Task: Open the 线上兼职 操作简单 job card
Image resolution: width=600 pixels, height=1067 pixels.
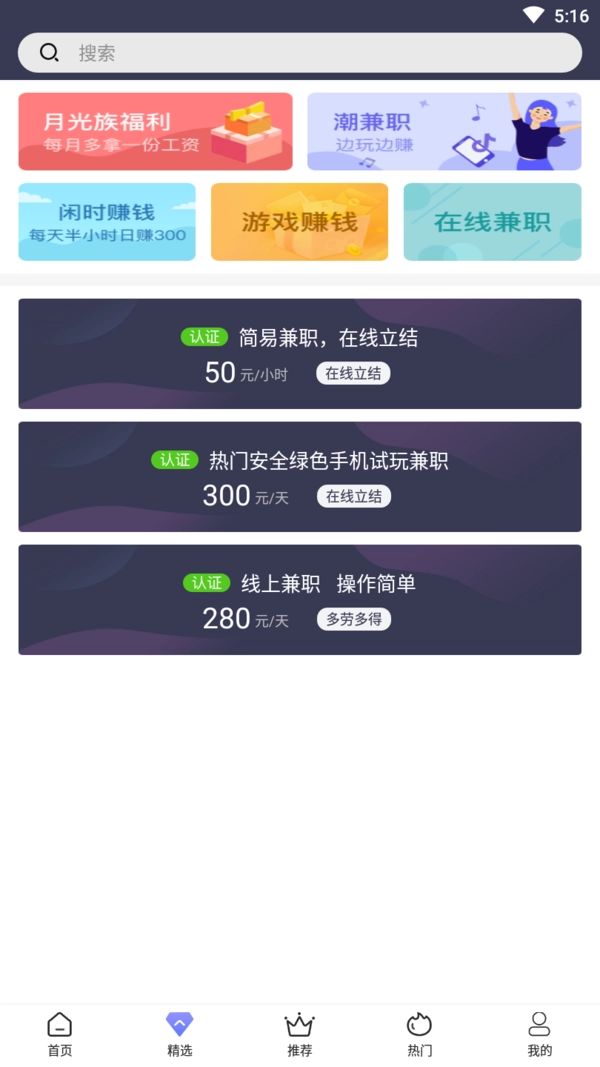Action: (299, 600)
